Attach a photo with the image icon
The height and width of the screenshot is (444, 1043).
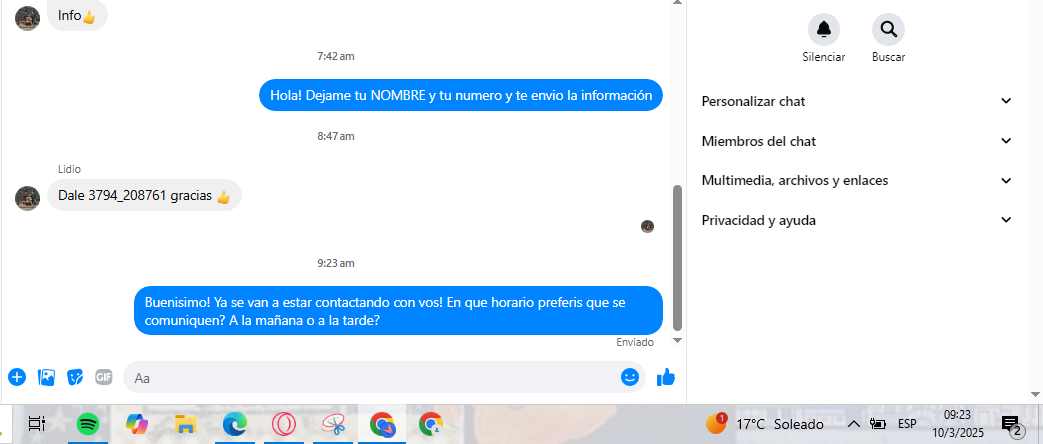point(46,377)
